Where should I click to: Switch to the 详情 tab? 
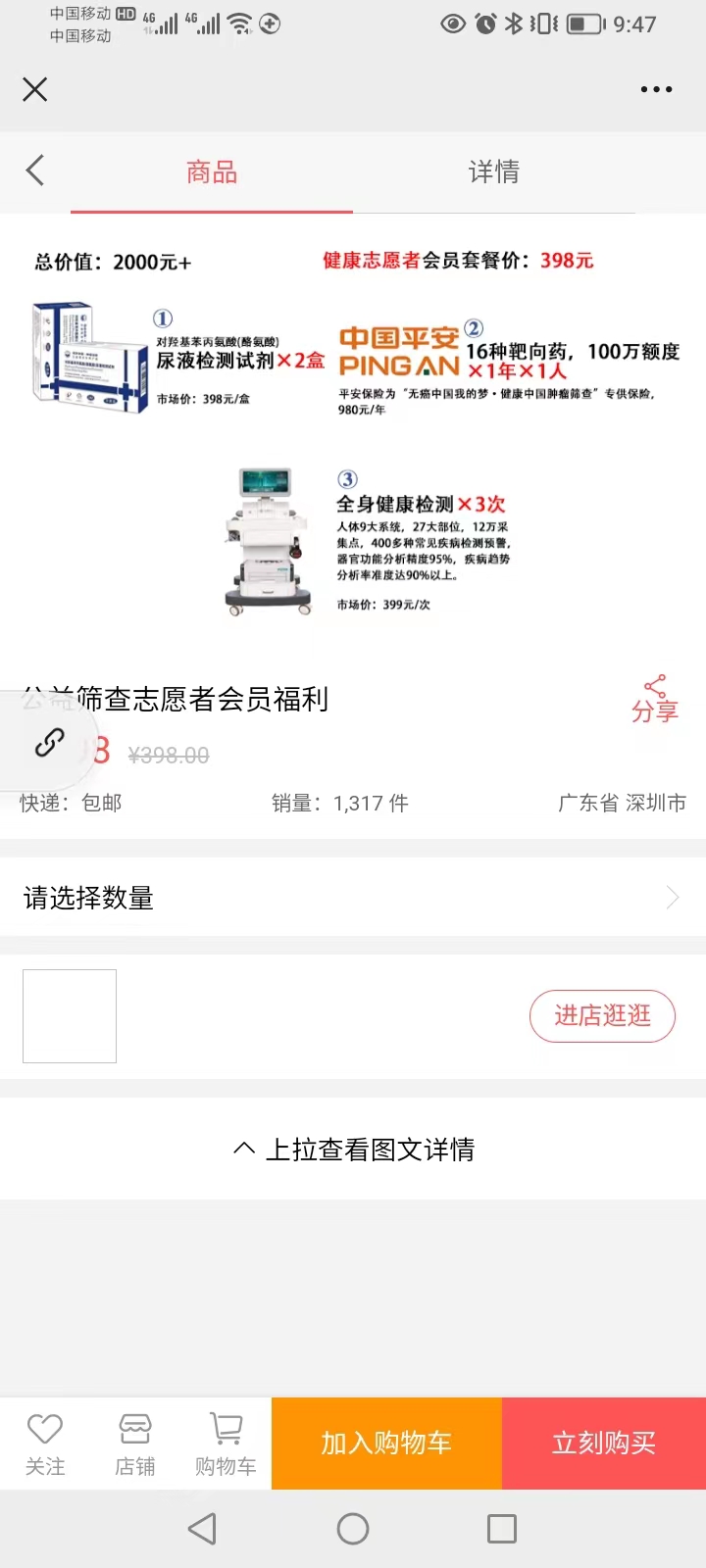coord(493,171)
